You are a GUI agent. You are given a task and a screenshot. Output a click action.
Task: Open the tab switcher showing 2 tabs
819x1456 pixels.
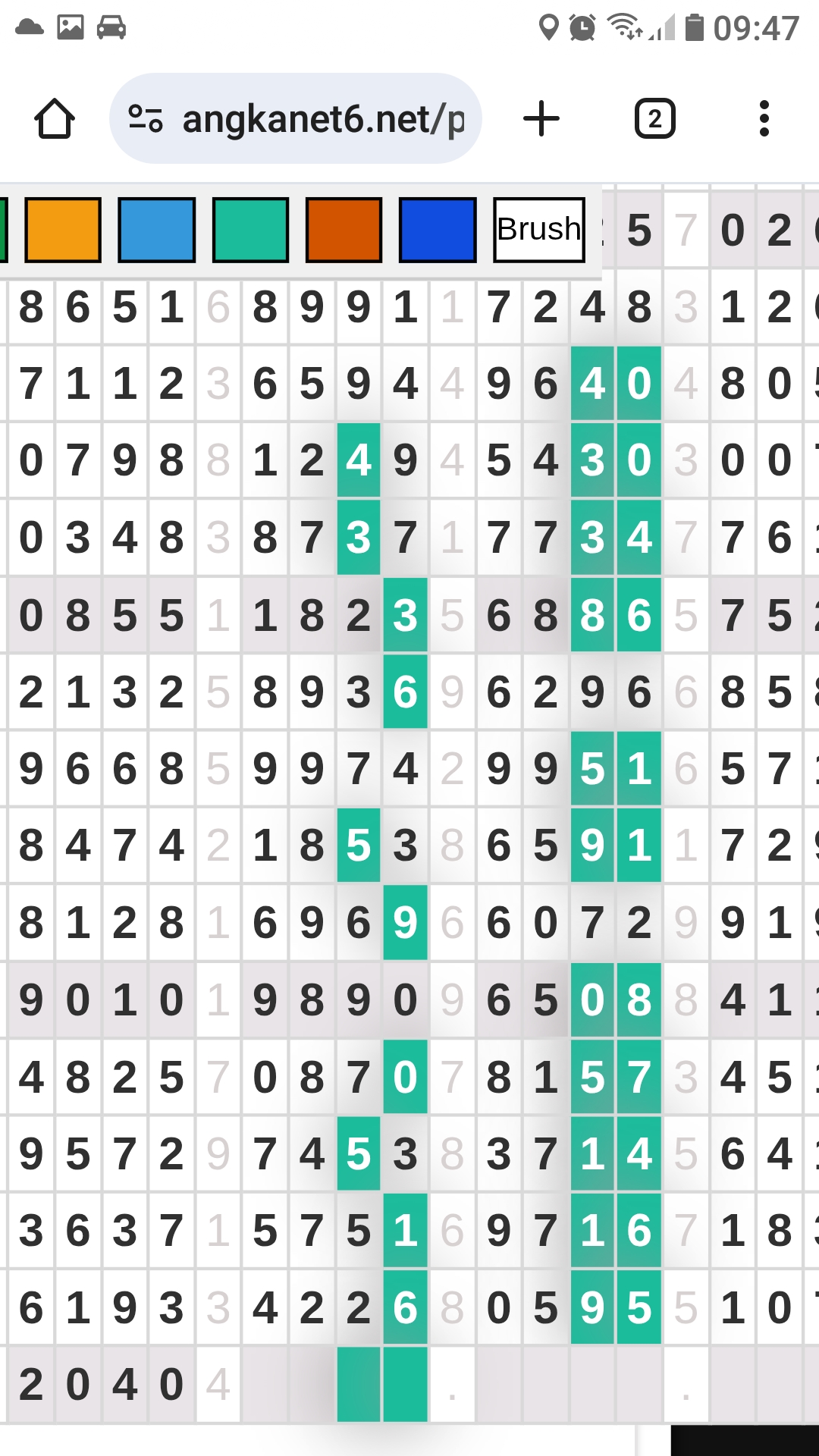tap(654, 119)
